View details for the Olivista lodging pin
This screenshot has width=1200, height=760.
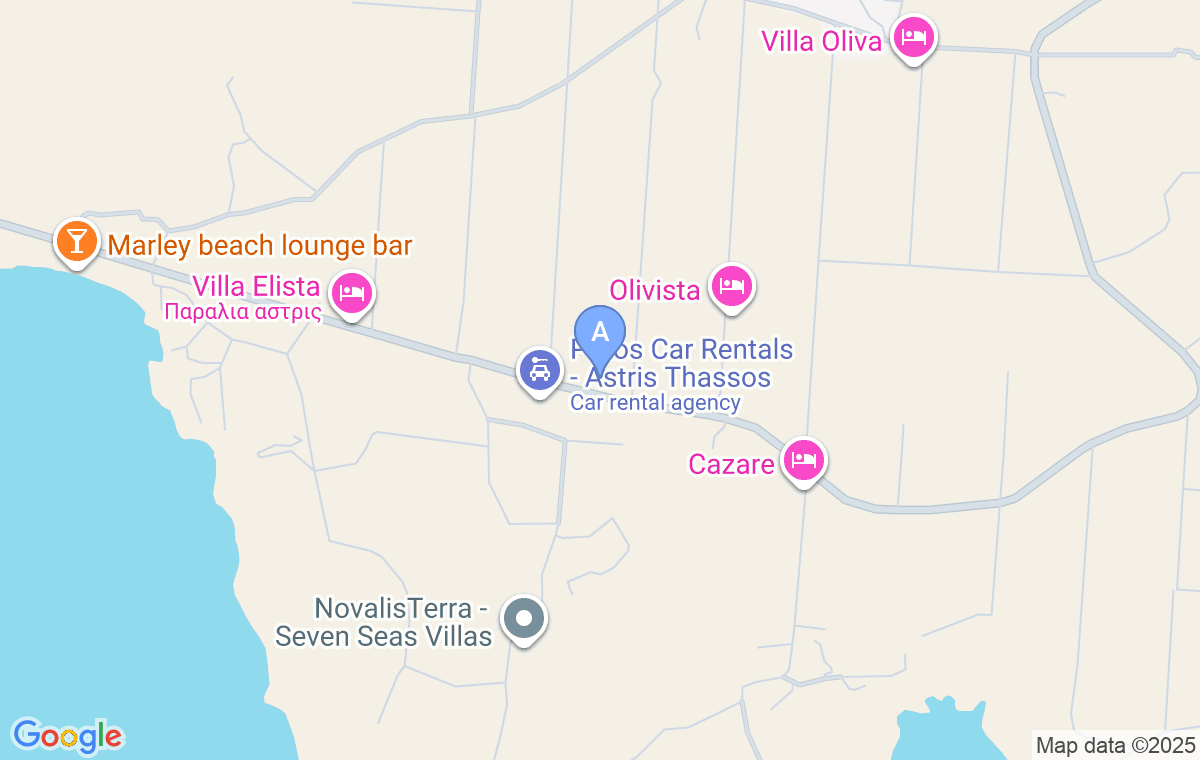733,287
